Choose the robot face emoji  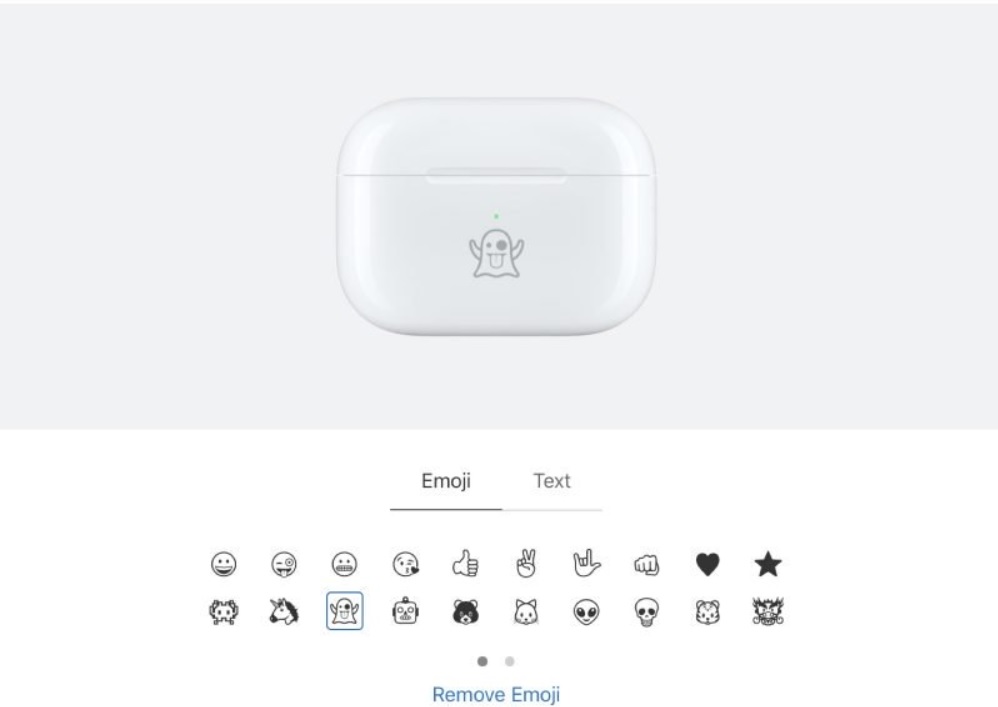405,610
